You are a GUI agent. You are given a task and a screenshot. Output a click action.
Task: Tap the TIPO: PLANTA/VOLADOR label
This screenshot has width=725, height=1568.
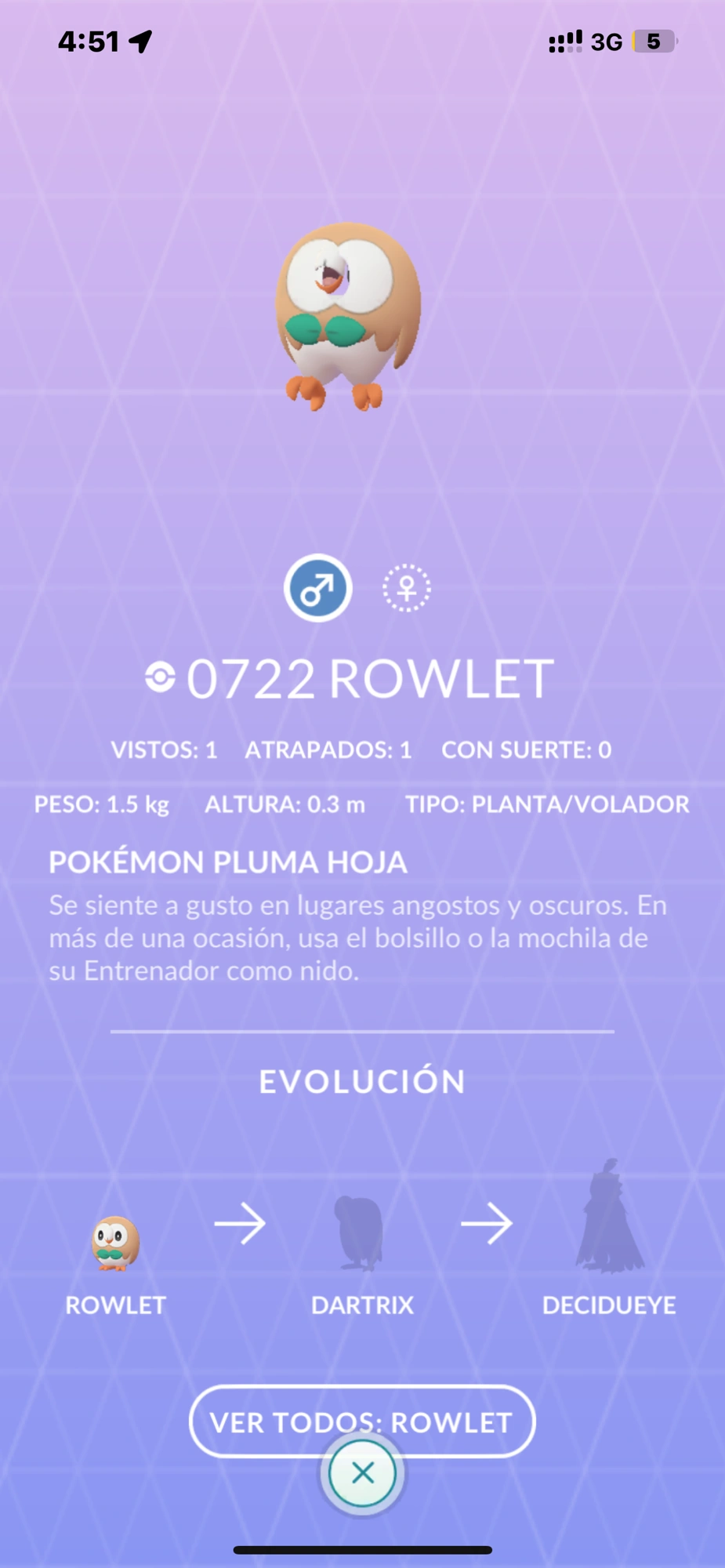tap(547, 804)
